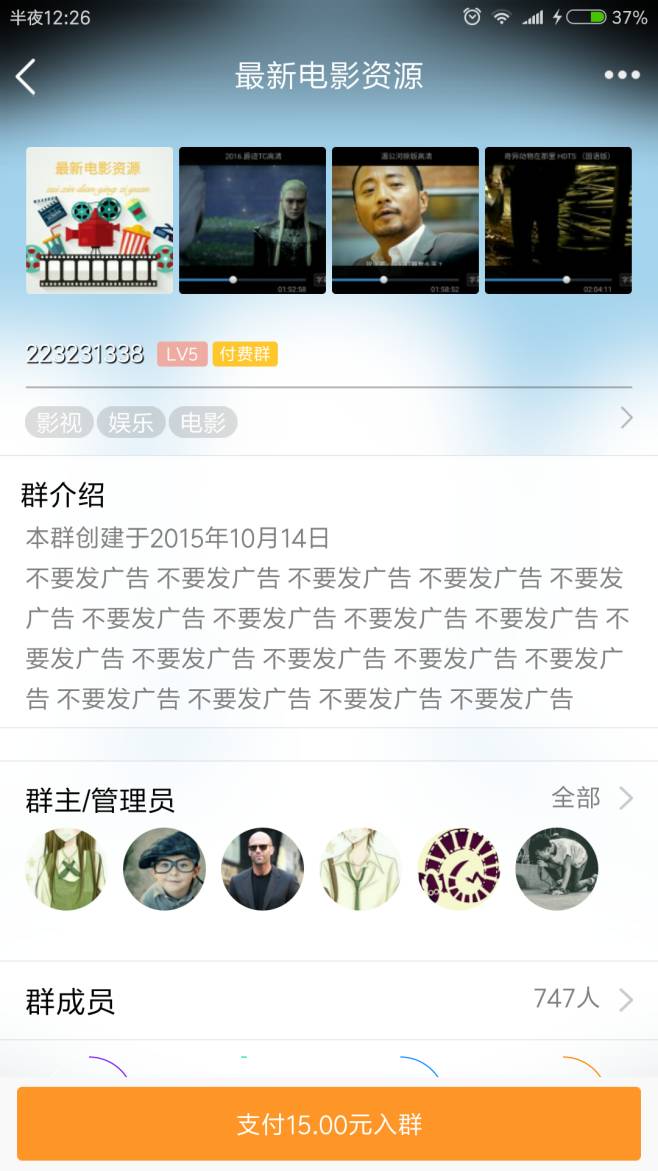Tap the boy with glasses admin avatar
658x1171 pixels.
(164, 869)
